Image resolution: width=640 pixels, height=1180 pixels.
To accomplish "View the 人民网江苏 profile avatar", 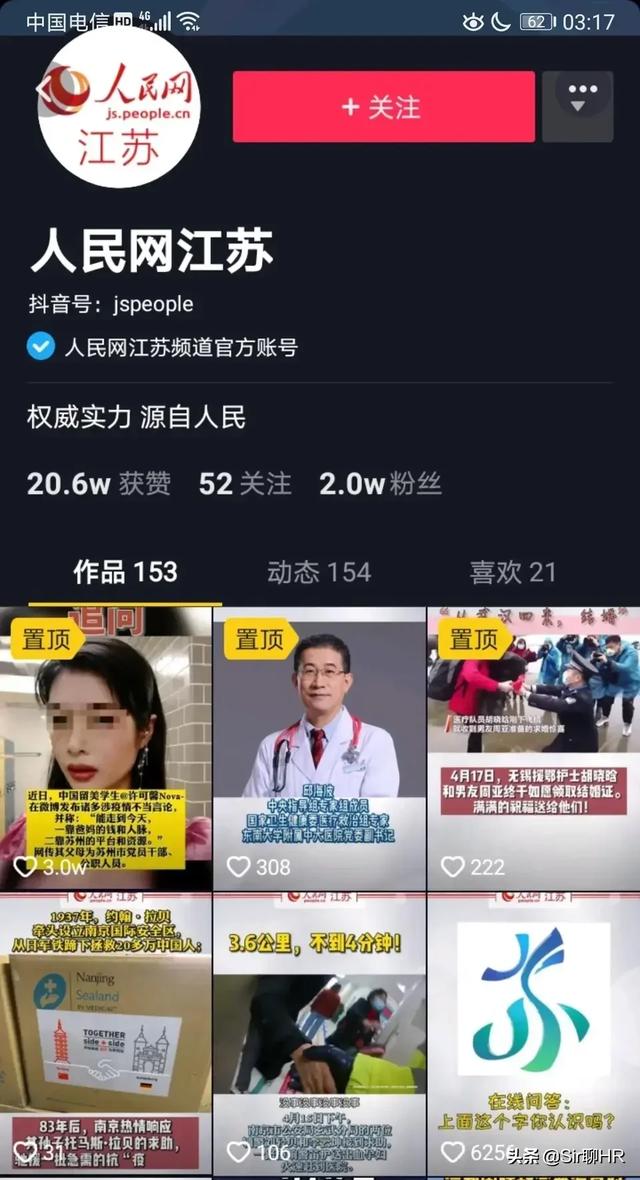I will pyautogui.click(x=120, y=108).
